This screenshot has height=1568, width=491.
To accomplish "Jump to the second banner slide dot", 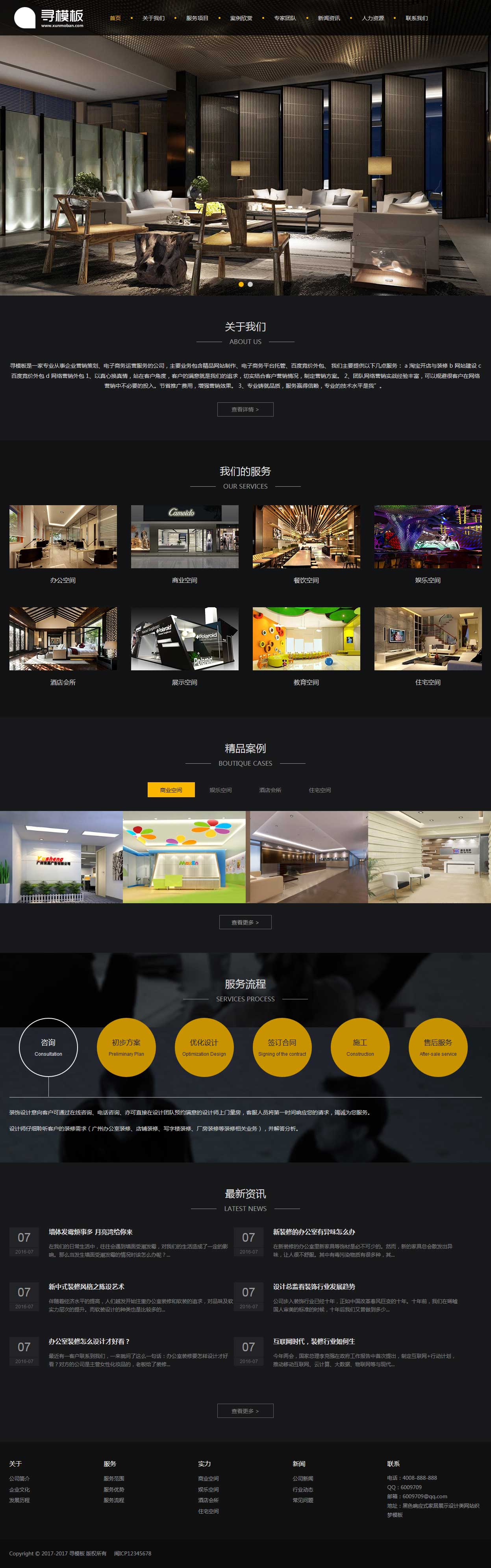I will 250,284.
